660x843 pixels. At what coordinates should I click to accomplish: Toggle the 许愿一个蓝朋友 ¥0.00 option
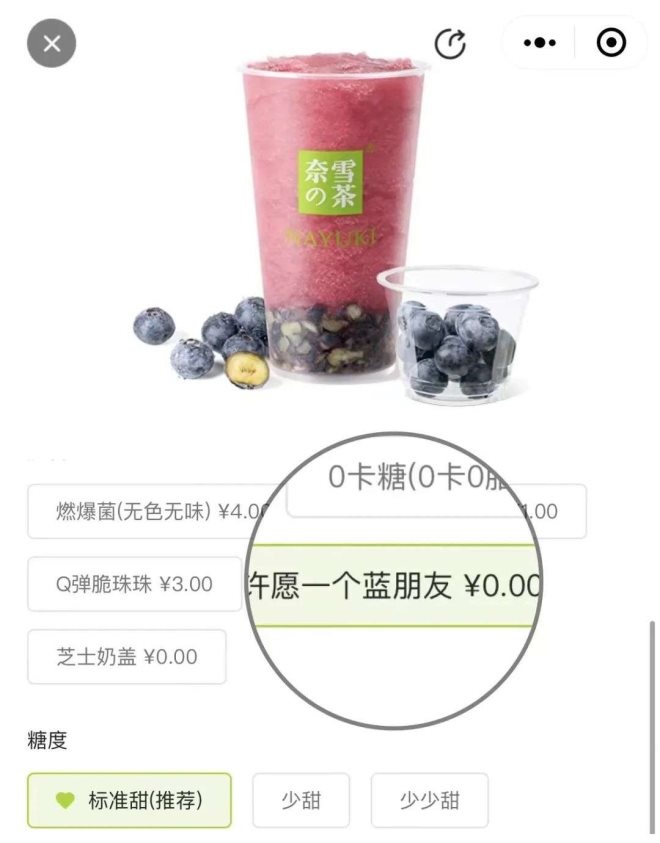[x=394, y=586]
